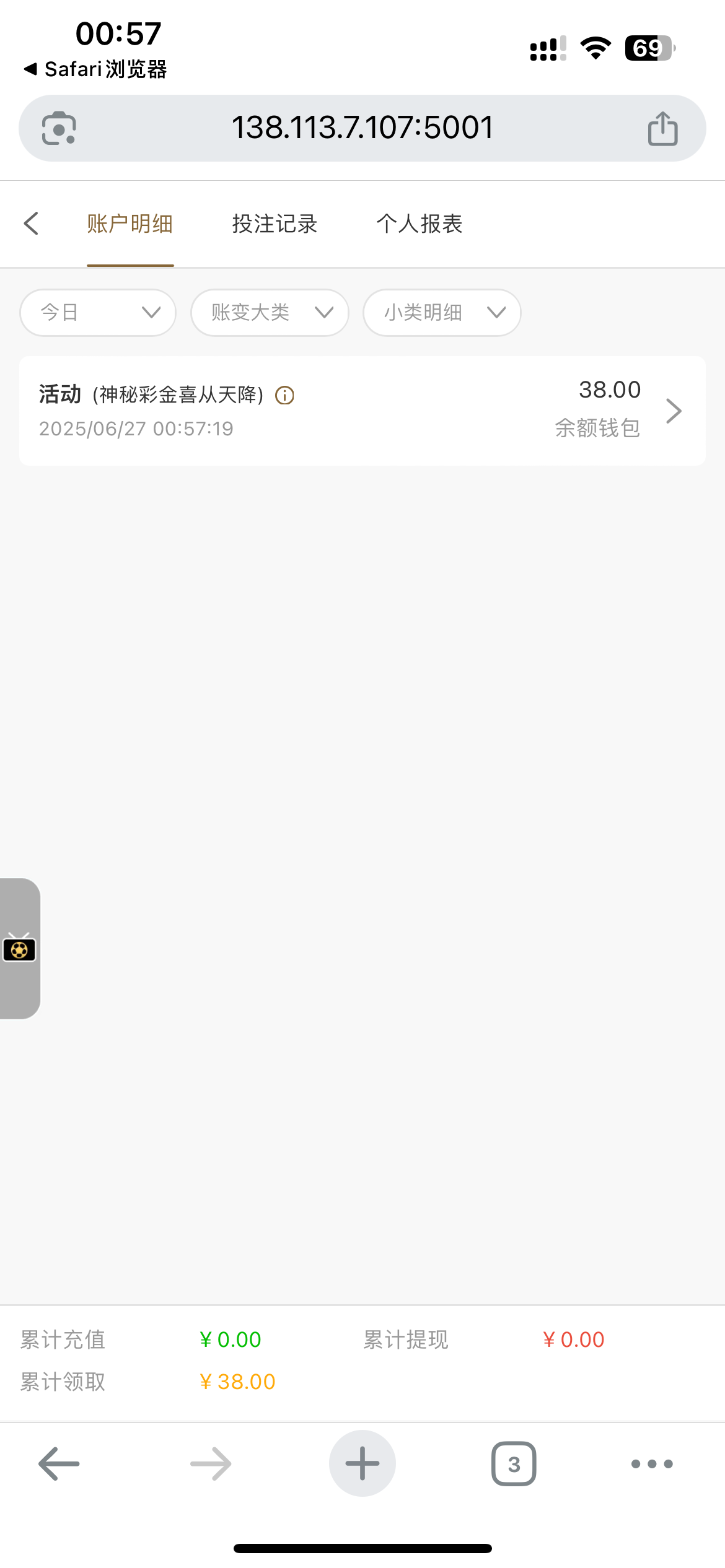
Task: Switch to the 投注记录 tab
Action: pyautogui.click(x=275, y=224)
